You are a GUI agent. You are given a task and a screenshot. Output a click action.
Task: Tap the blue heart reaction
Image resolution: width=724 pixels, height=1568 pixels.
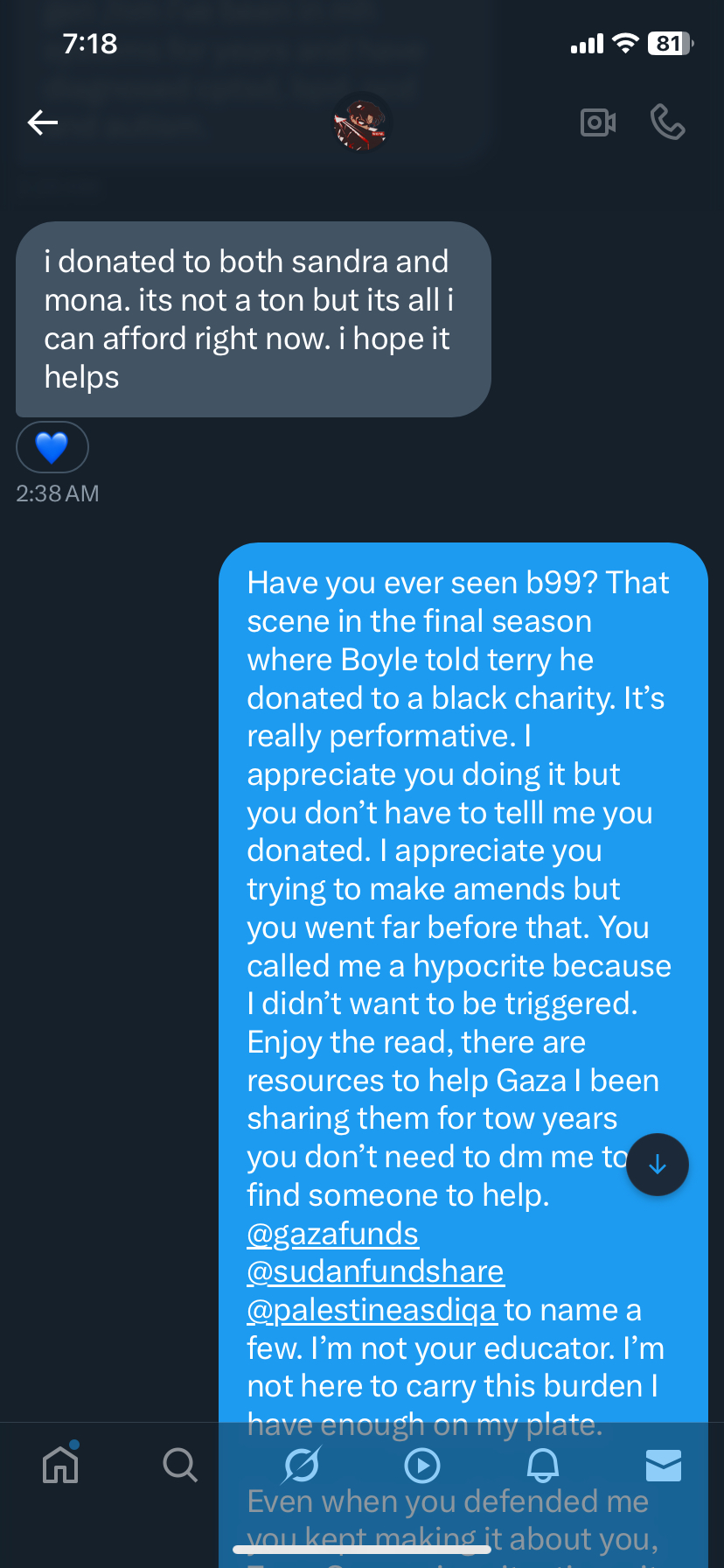[x=52, y=447]
